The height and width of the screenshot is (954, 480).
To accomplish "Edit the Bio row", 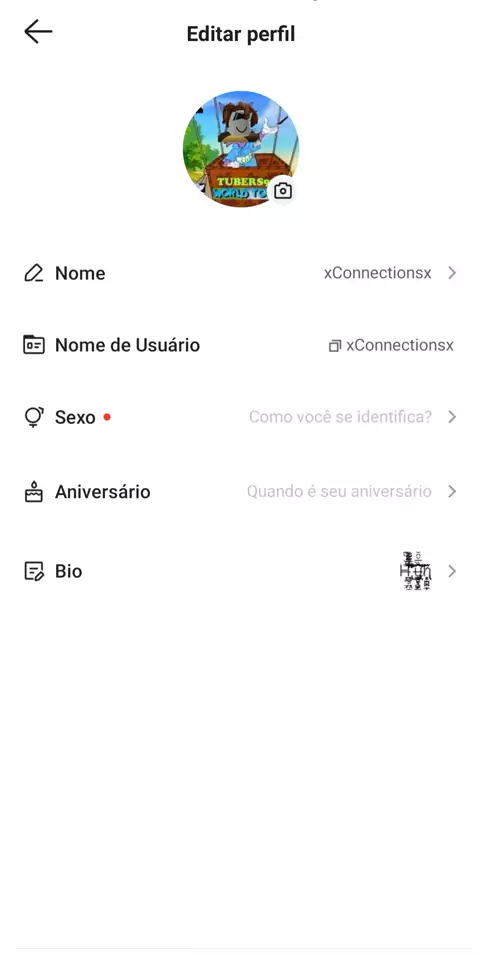I will (x=240, y=571).
